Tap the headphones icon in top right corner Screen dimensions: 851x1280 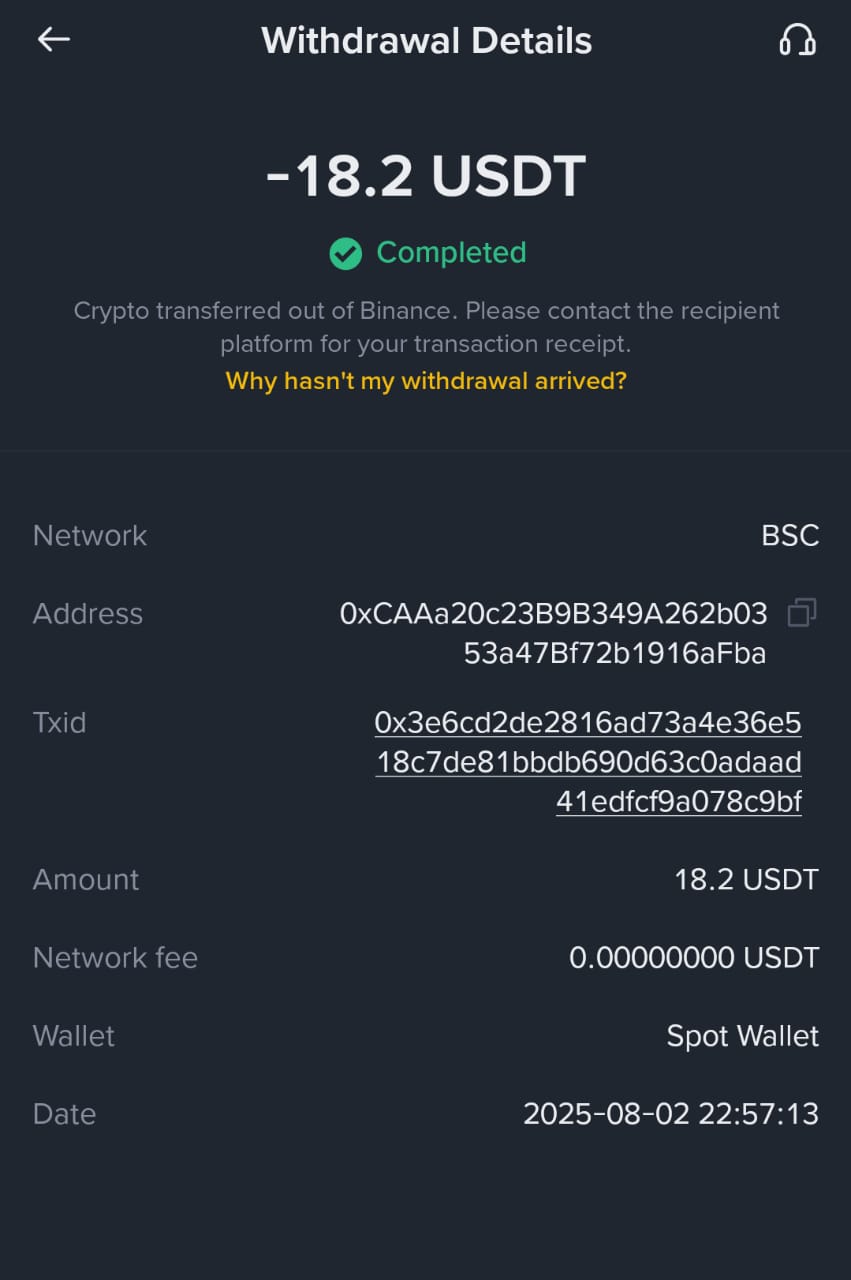point(796,40)
